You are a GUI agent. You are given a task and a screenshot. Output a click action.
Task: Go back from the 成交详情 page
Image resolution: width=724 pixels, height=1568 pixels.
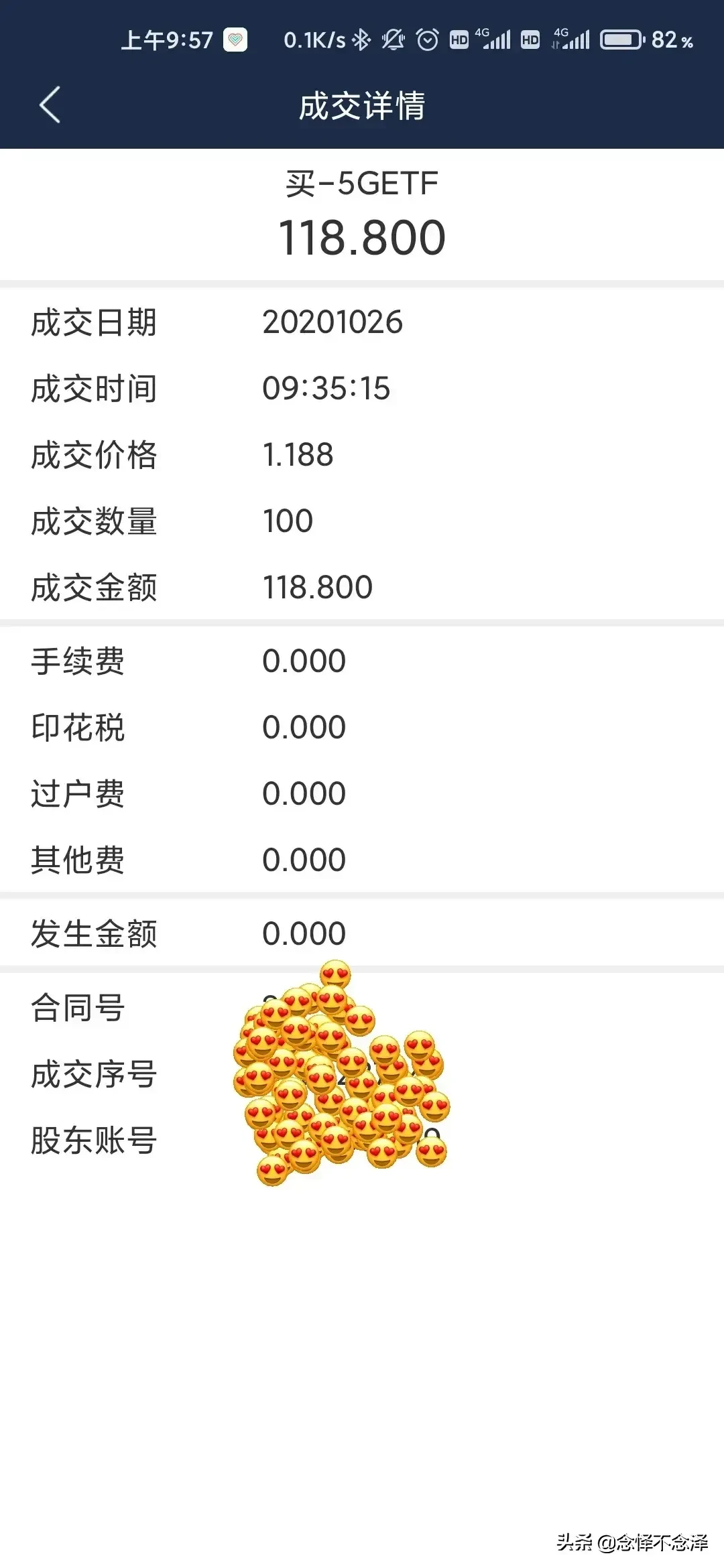pyautogui.click(x=50, y=105)
